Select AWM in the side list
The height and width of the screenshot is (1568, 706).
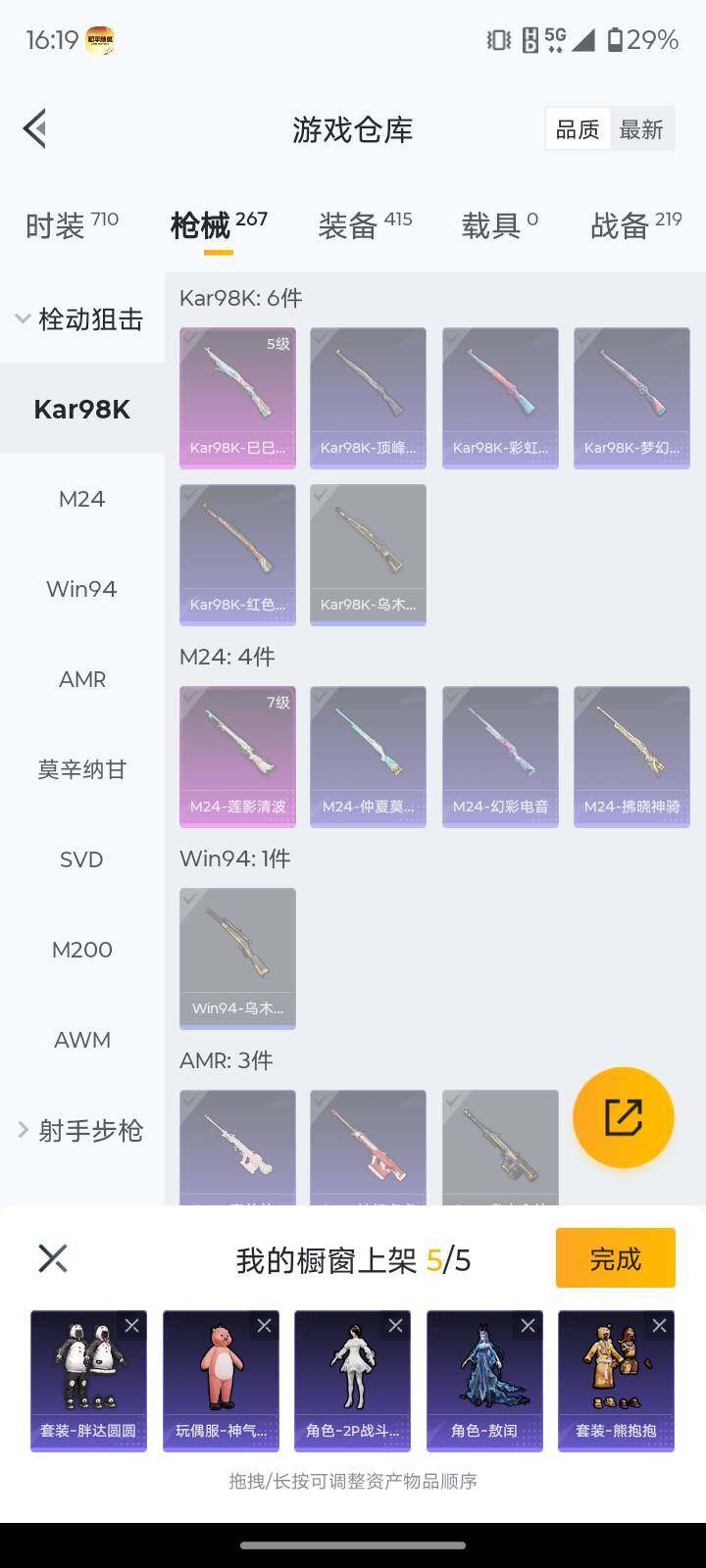(x=81, y=1040)
